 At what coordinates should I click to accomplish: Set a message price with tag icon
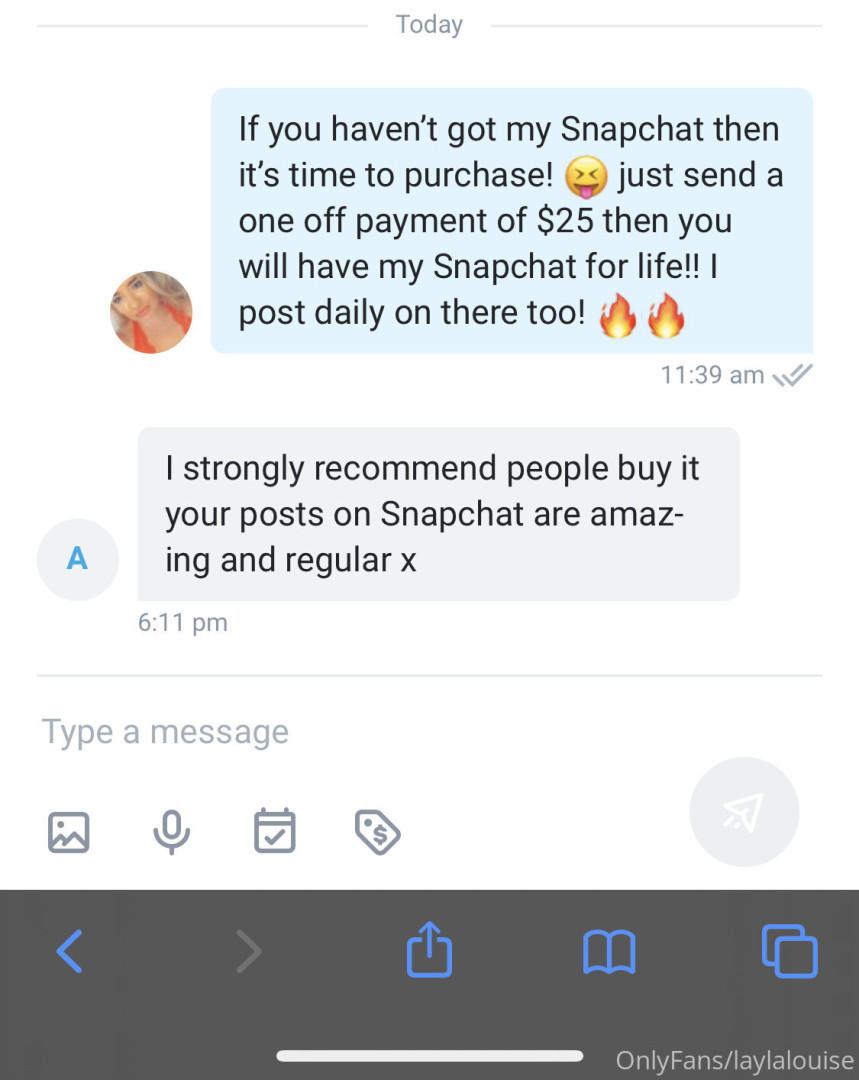click(x=378, y=832)
